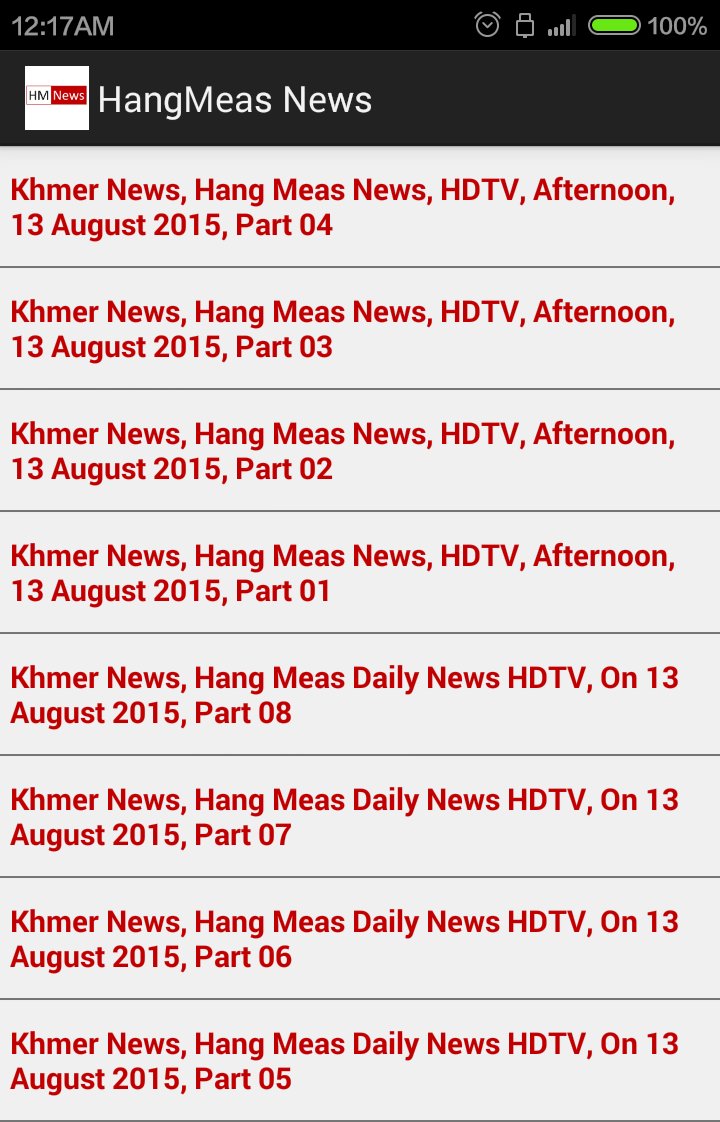Tap the vibration mode icon in status bar
This screenshot has width=720, height=1122.
tap(525, 25)
